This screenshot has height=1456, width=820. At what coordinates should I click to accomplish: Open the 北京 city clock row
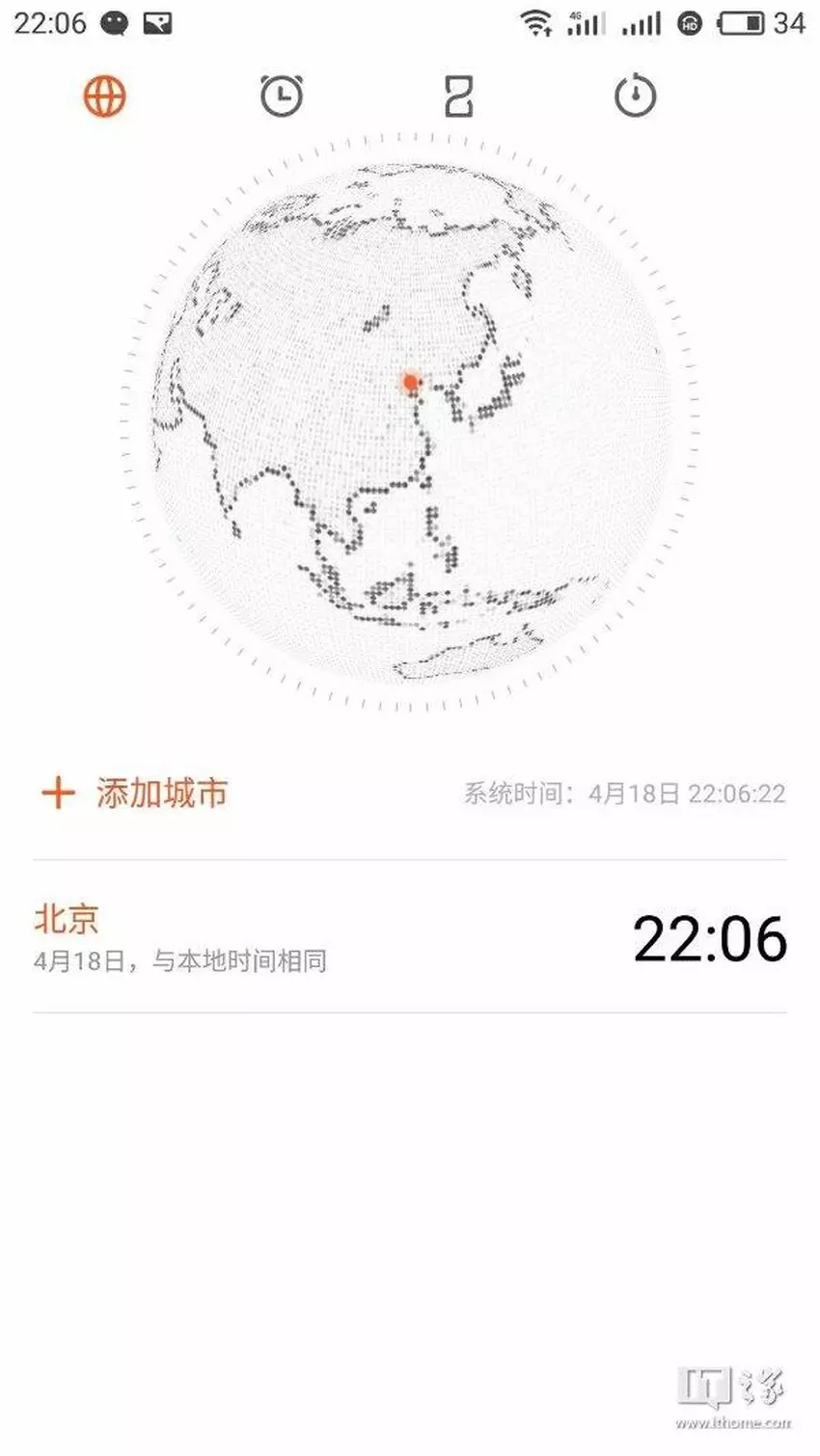[x=409, y=936]
